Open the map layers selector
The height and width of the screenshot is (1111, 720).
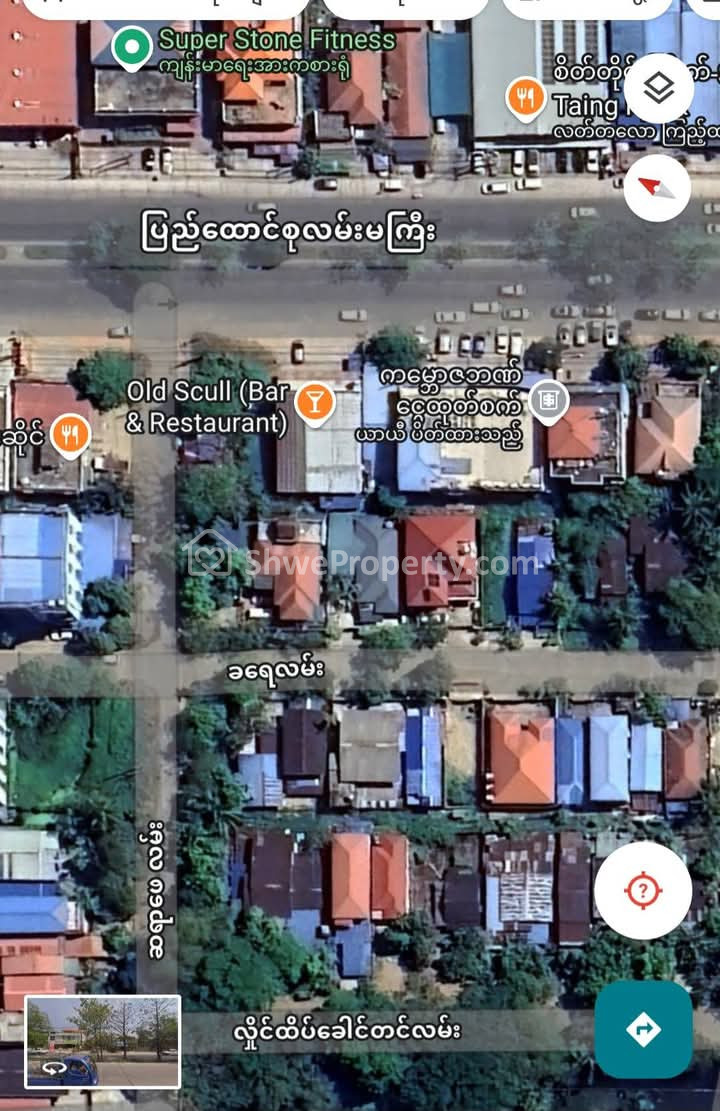659,89
